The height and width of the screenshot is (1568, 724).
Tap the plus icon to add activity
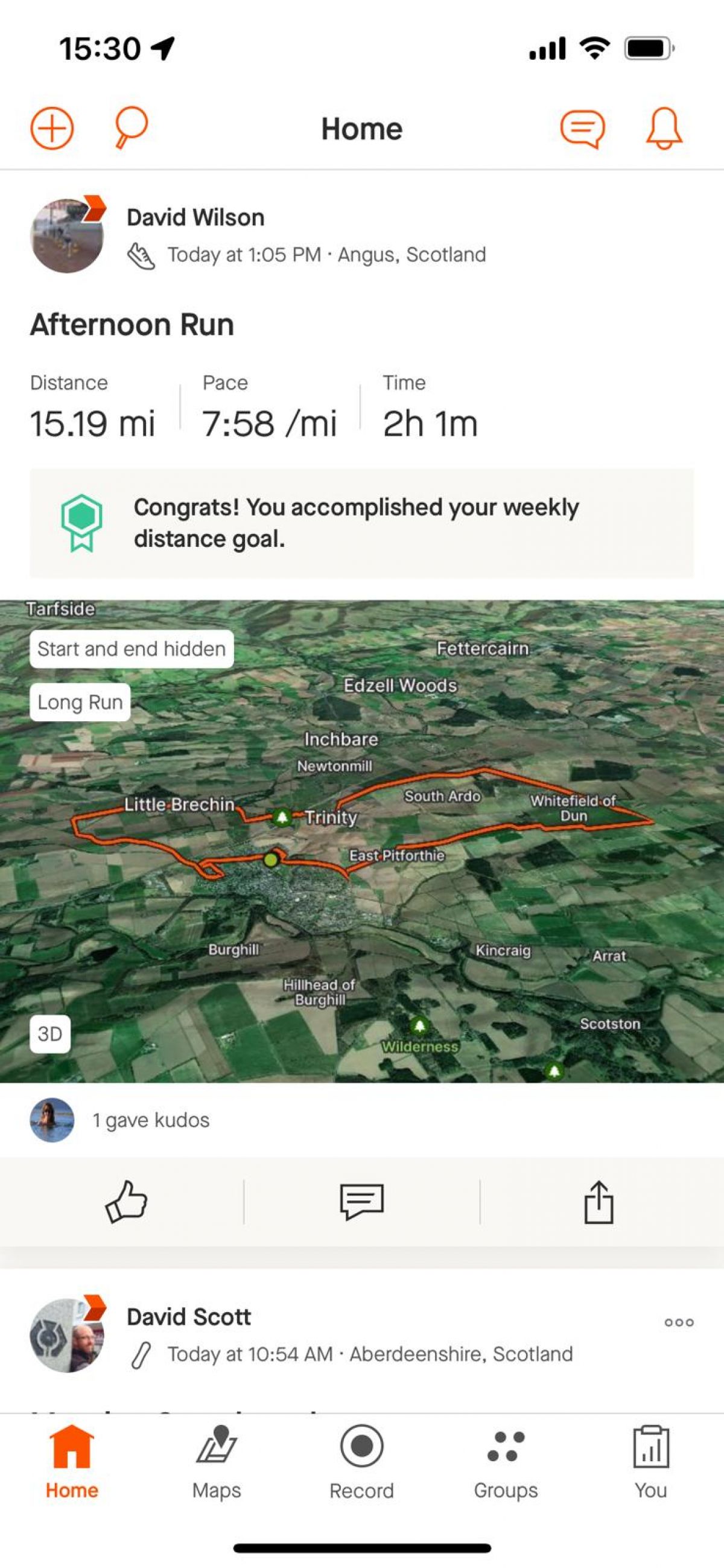click(x=52, y=129)
